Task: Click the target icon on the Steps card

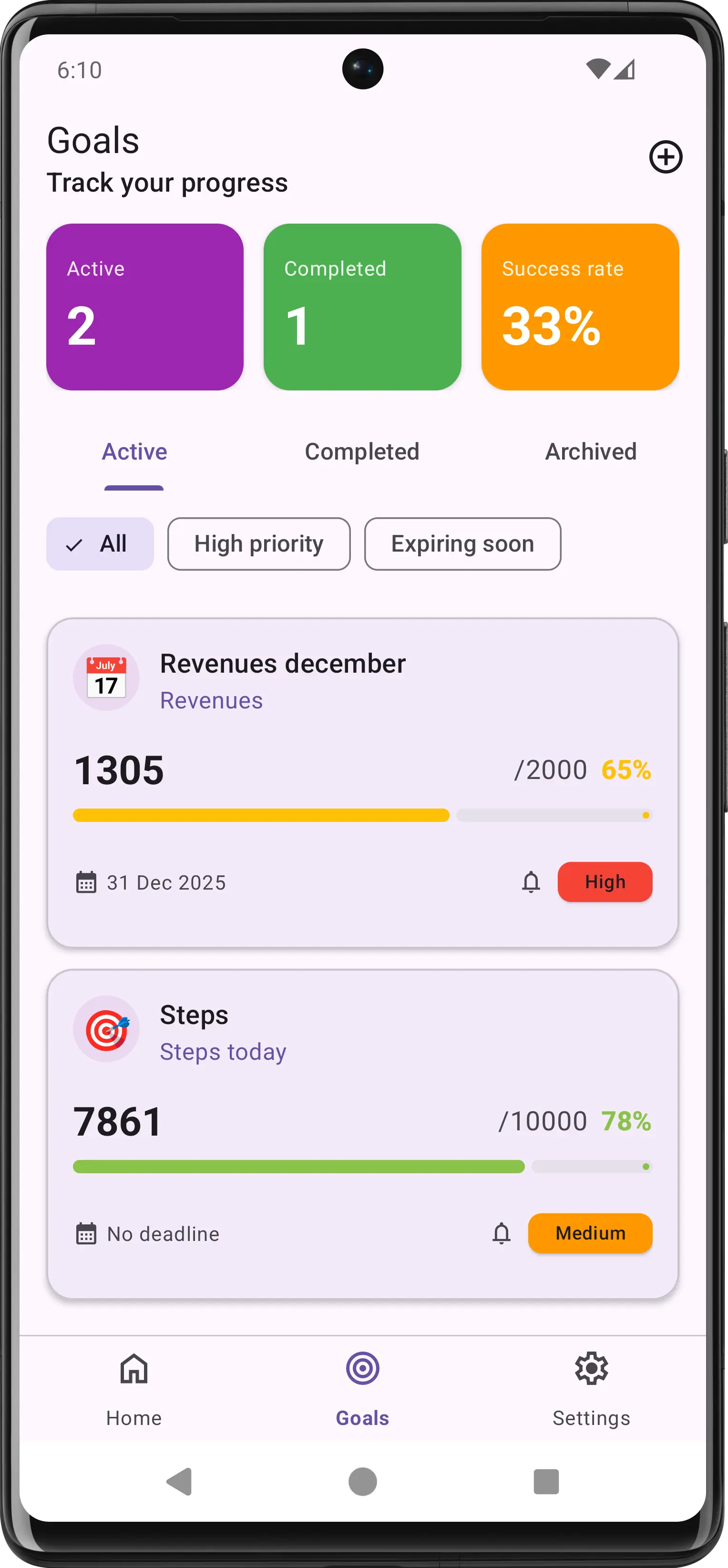Action: [106, 1029]
